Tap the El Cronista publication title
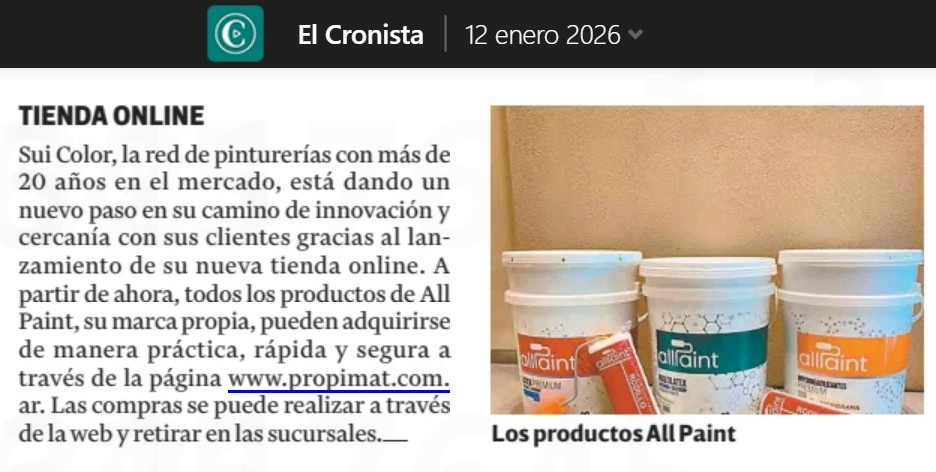The image size is (936, 472). (361, 35)
